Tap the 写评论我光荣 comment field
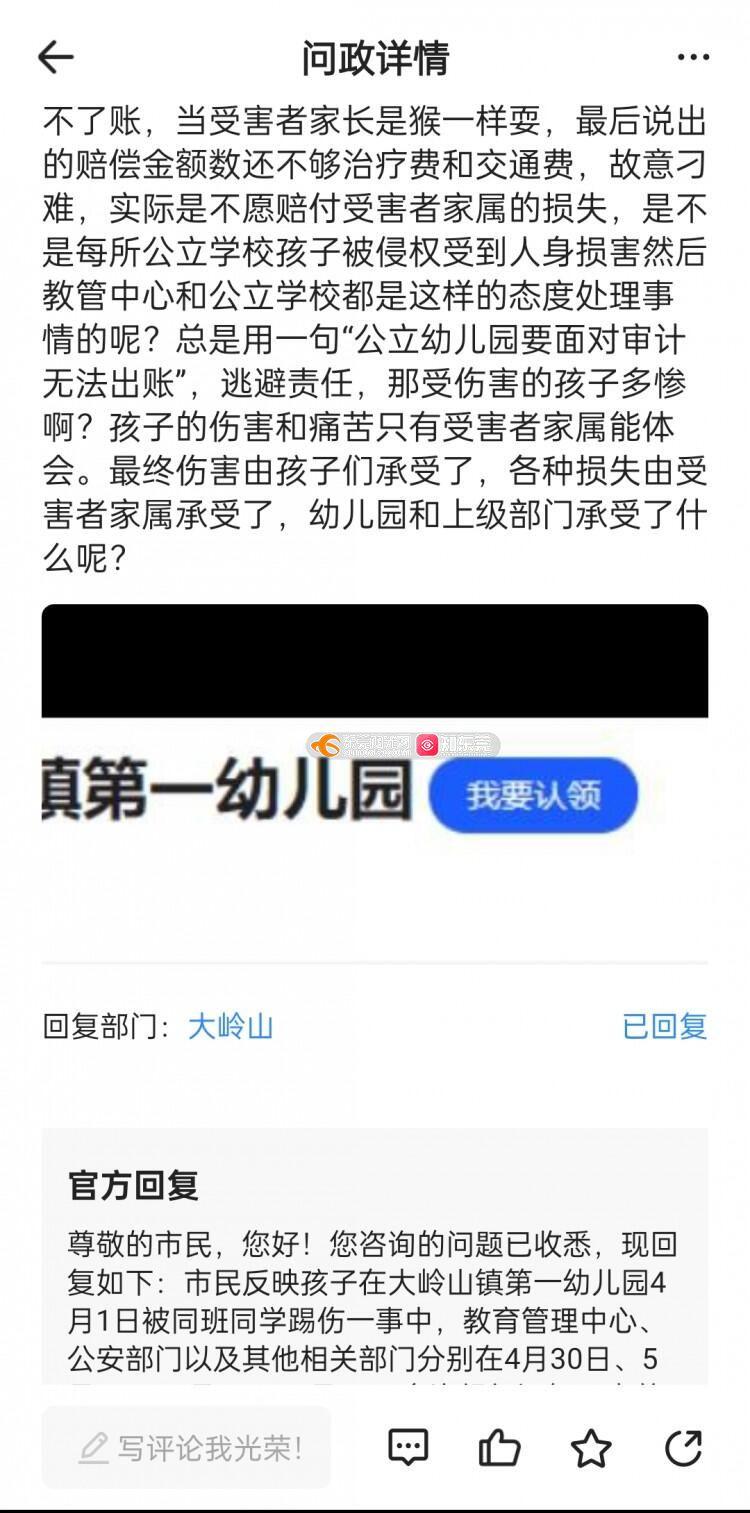Image resolution: width=750 pixels, height=1513 pixels. click(x=187, y=1447)
